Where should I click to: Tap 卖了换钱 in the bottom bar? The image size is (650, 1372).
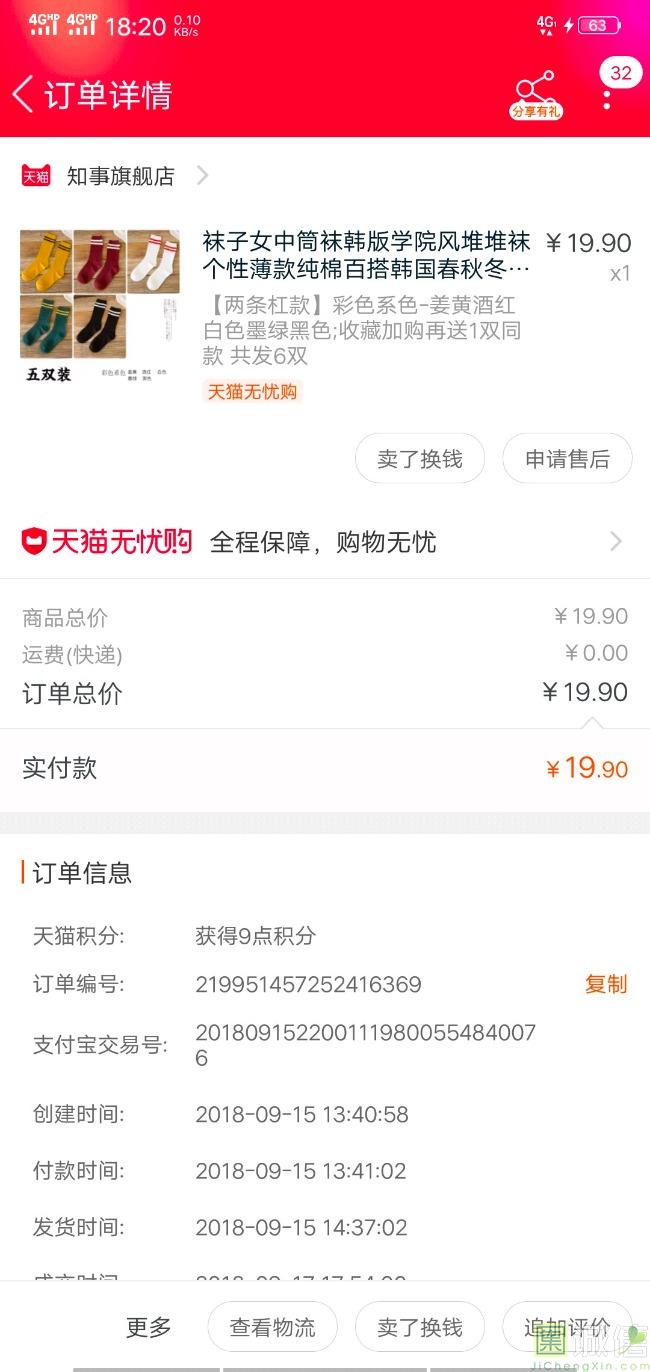pos(420,1327)
